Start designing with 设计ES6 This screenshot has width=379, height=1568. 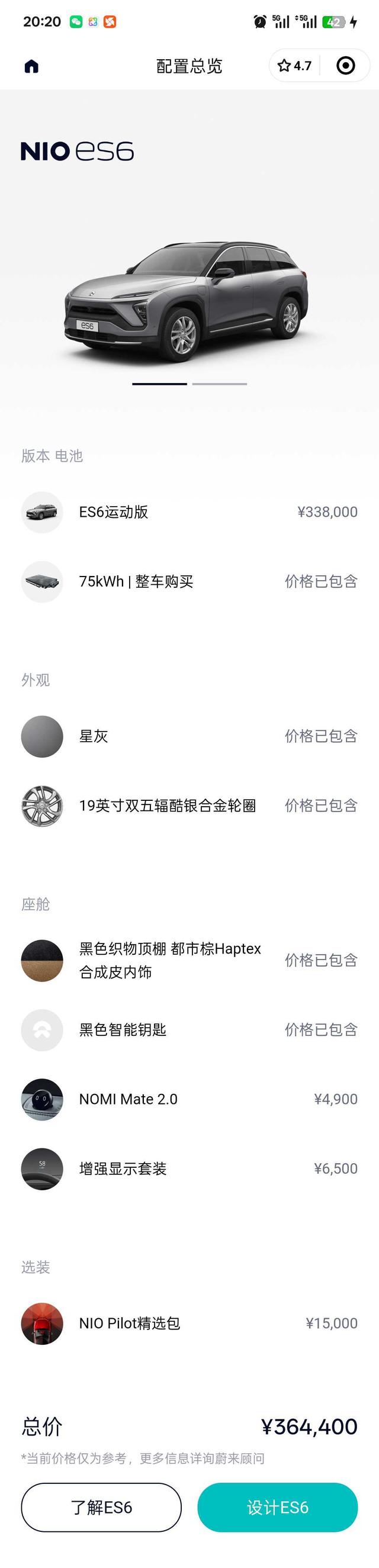coord(277,1507)
